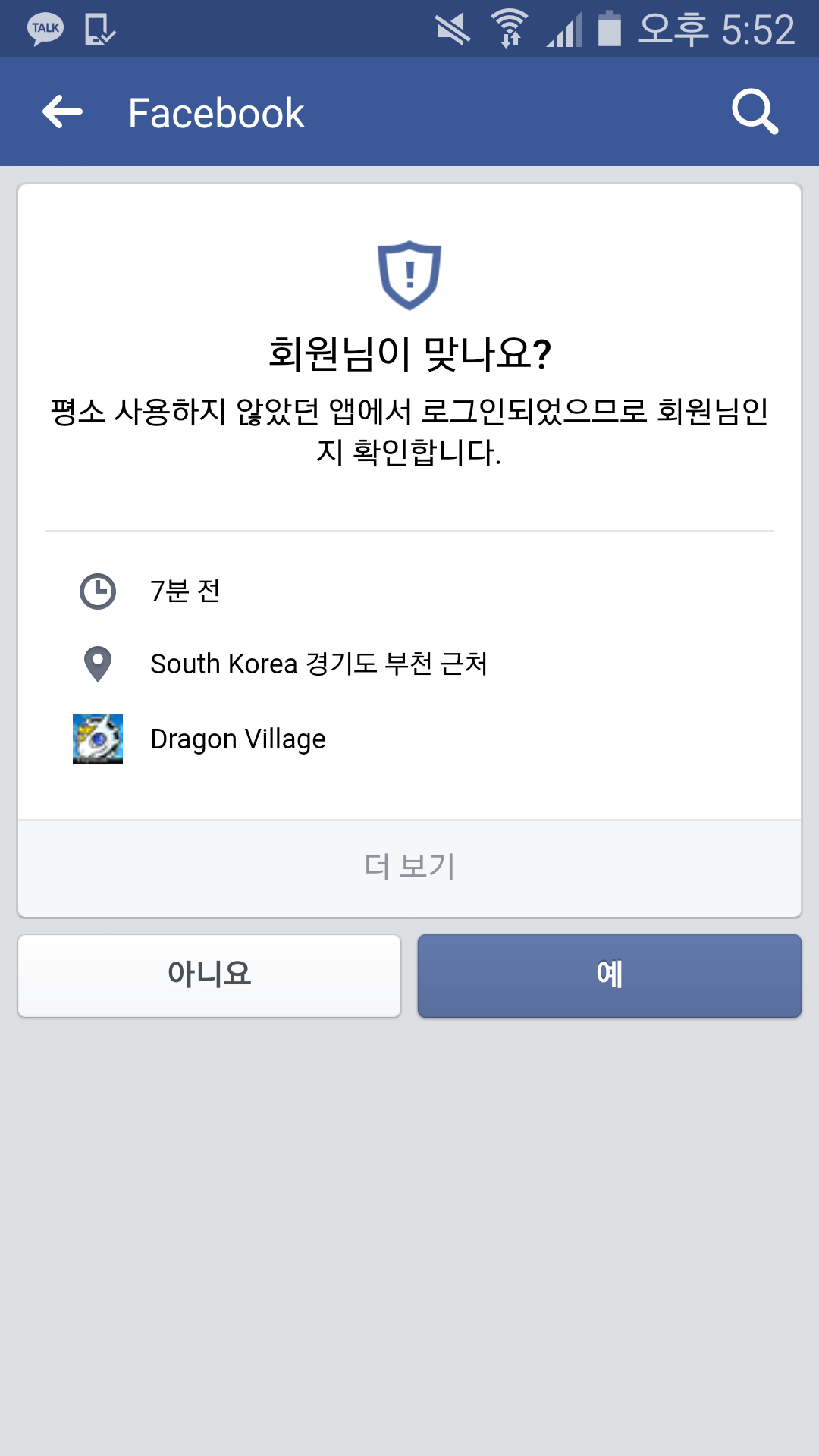Open the search magnifier icon

(754, 112)
